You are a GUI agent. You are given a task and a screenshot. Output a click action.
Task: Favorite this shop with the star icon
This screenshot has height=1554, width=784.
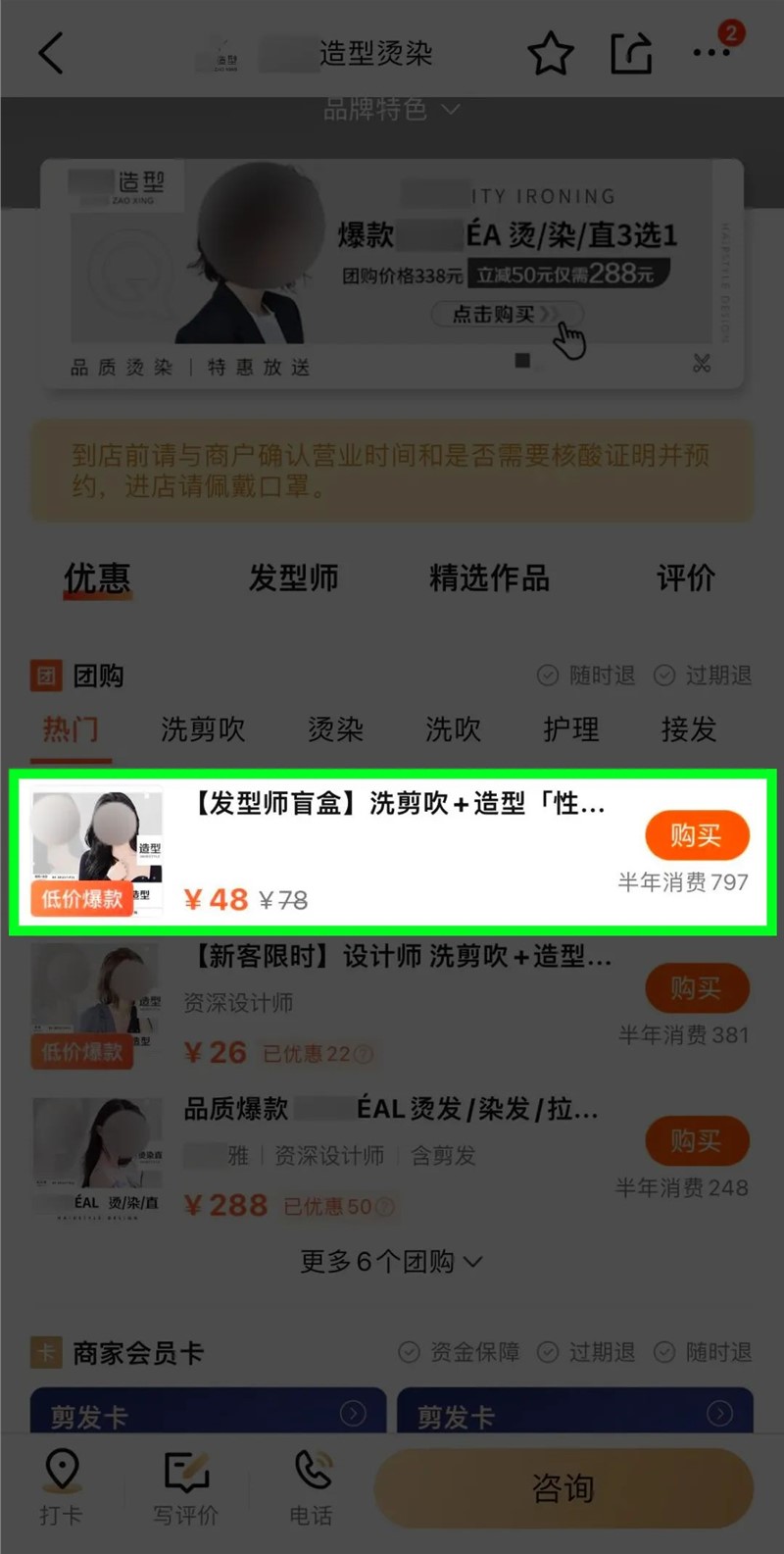click(x=551, y=53)
